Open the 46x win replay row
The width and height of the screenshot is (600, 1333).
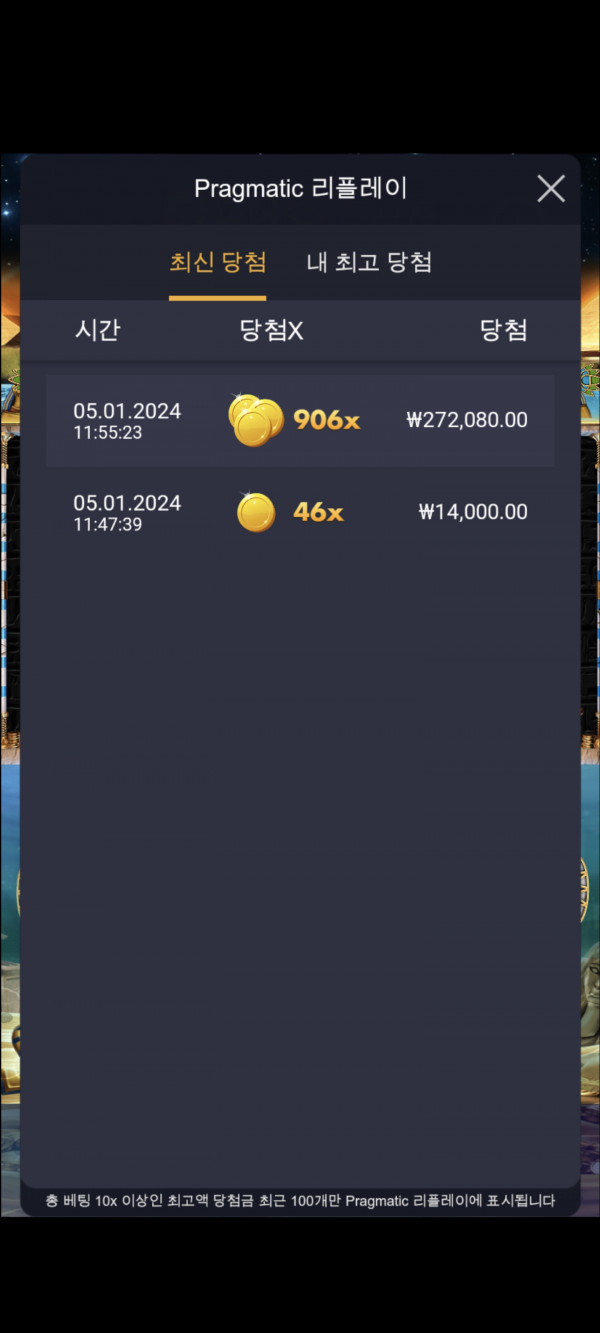pyautogui.click(x=300, y=512)
